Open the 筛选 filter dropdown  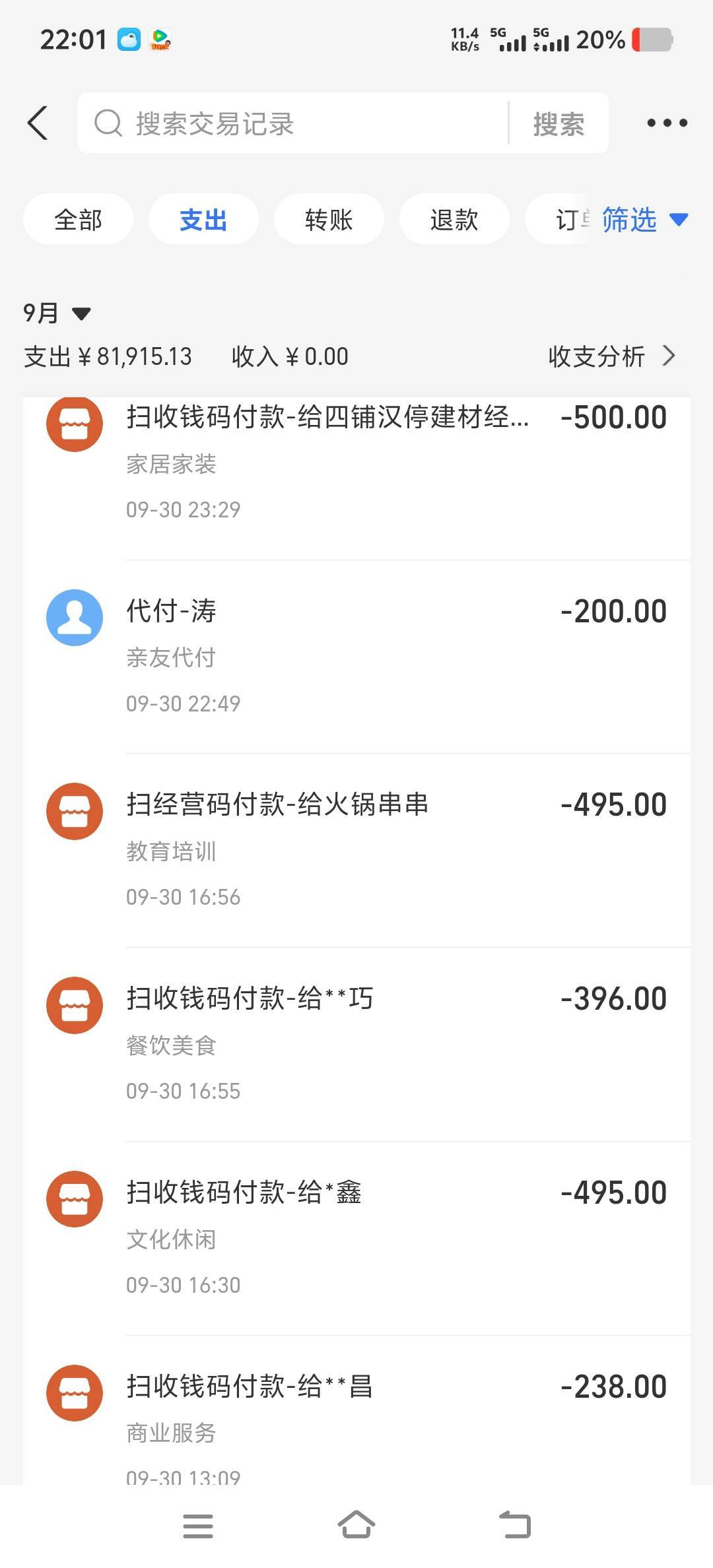(x=644, y=219)
